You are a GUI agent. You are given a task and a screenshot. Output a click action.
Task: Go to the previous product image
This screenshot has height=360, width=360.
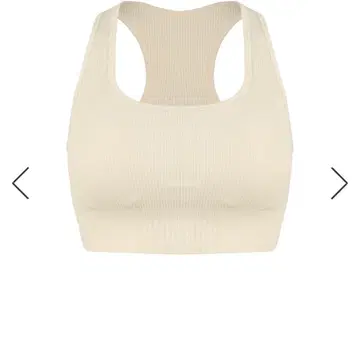21,183
